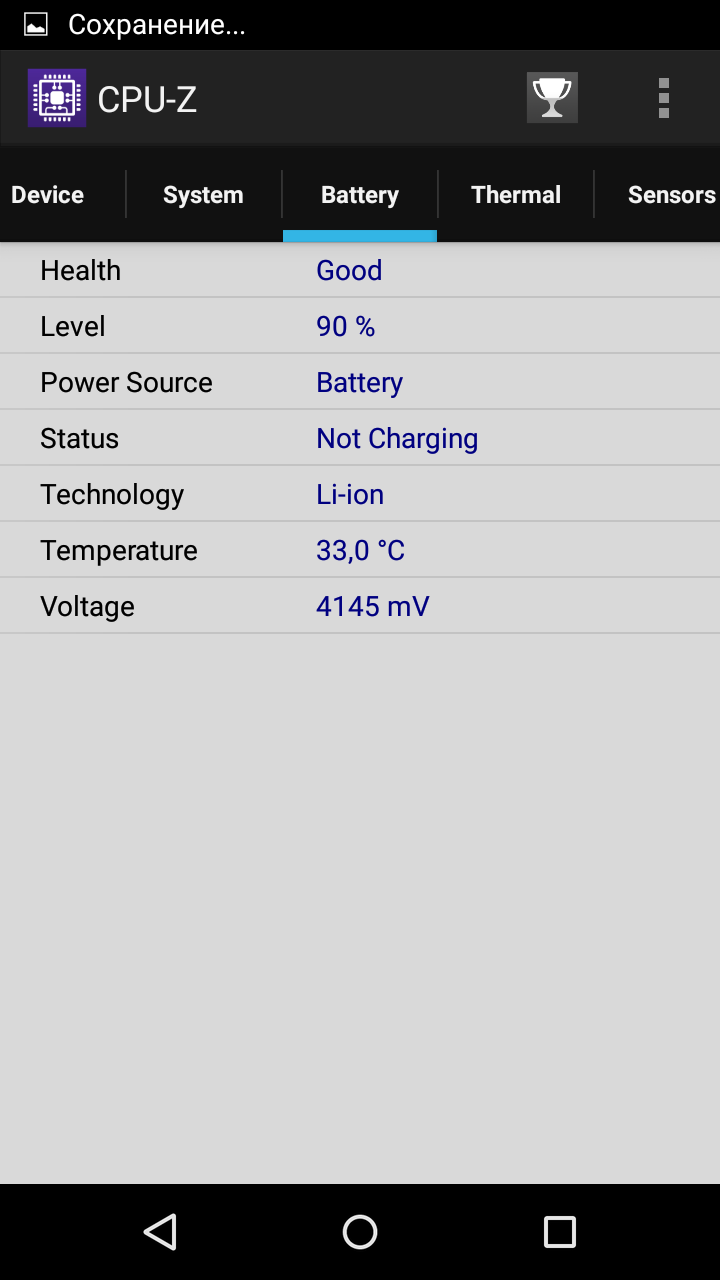Open the recent apps view
This screenshot has height=1280, width=720.
pyautogui.click(x=560, y=1232)
